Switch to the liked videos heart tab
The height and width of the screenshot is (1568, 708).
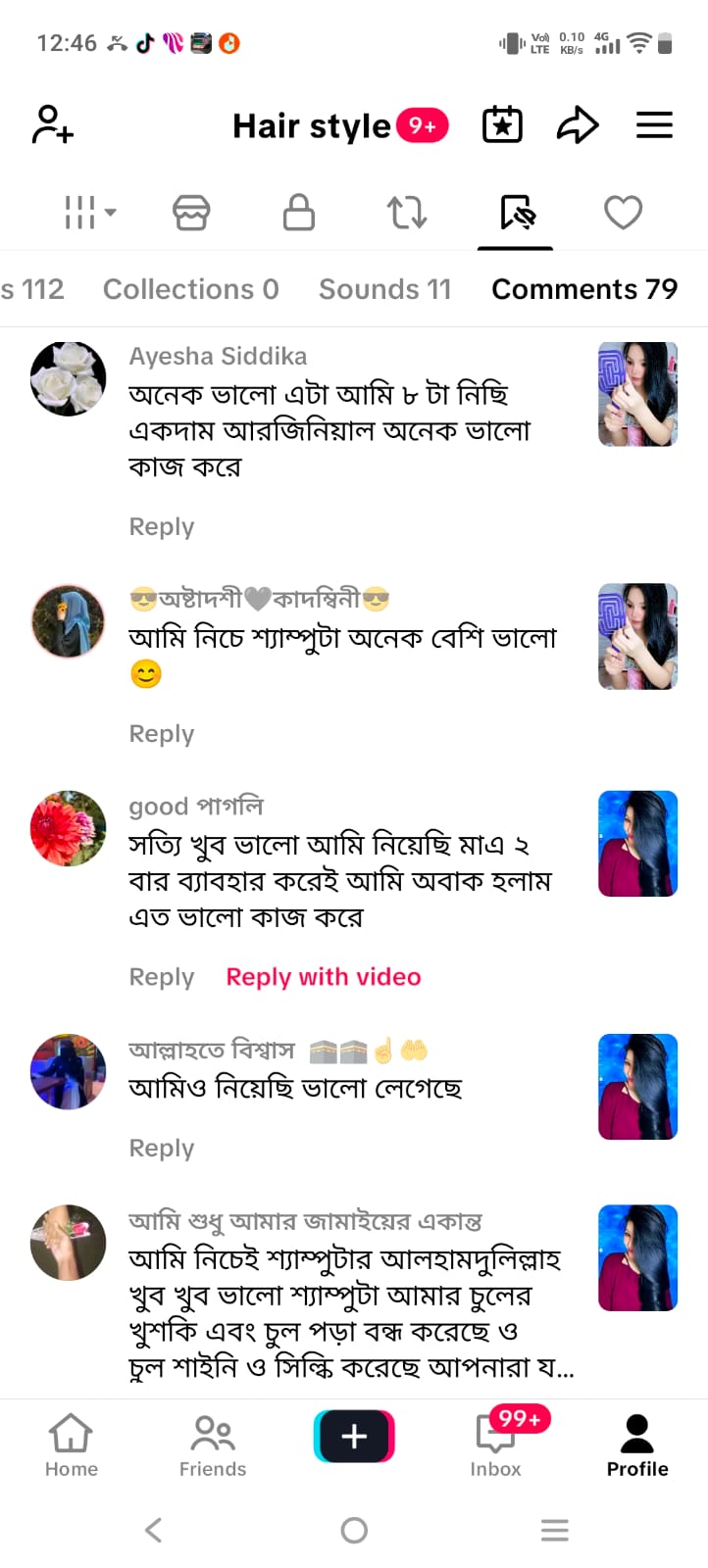pyautogui.click(x=623, y=212)
